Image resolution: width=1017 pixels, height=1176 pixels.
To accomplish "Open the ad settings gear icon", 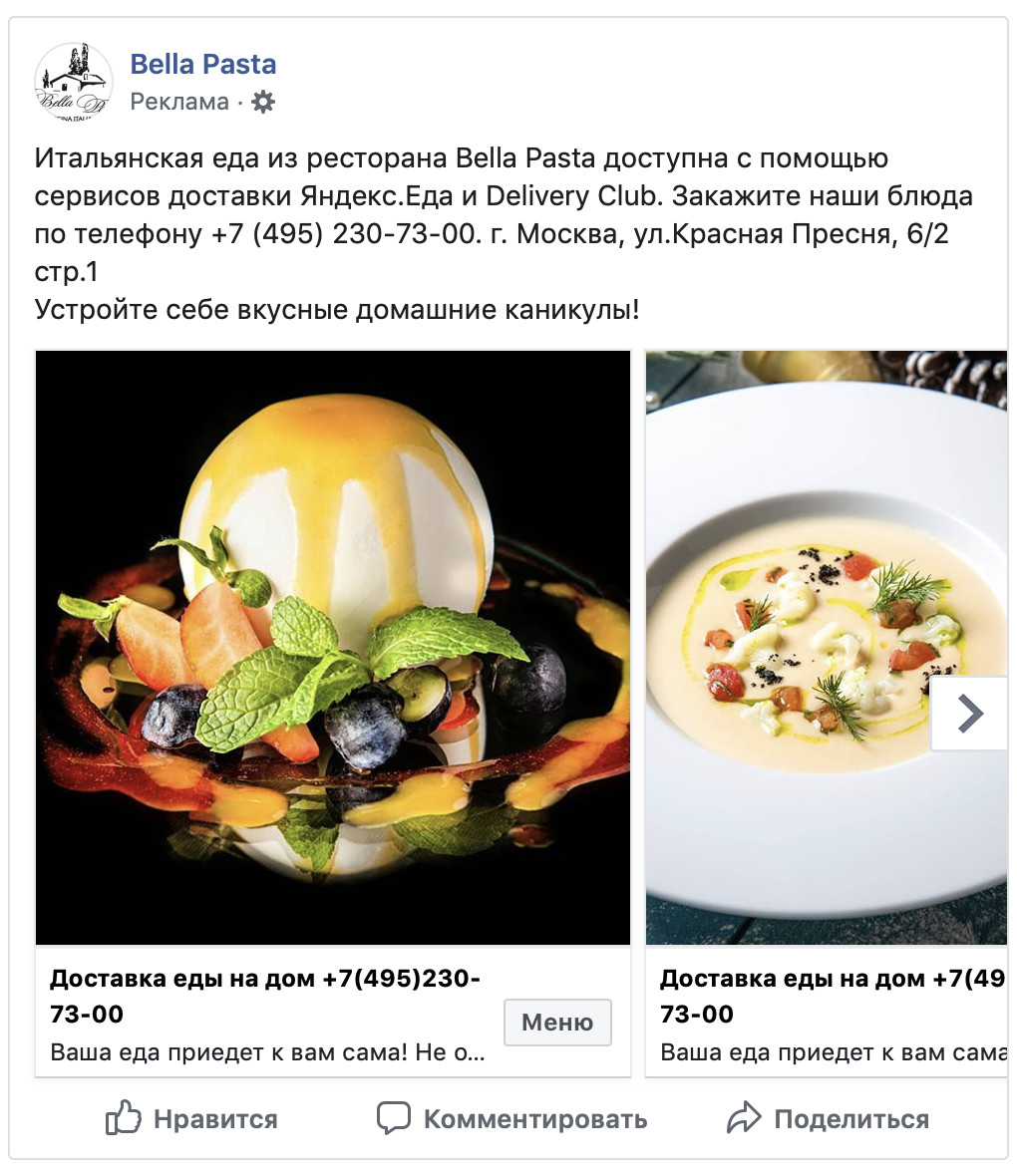I will pyautogui.click(x=262, y=102).
